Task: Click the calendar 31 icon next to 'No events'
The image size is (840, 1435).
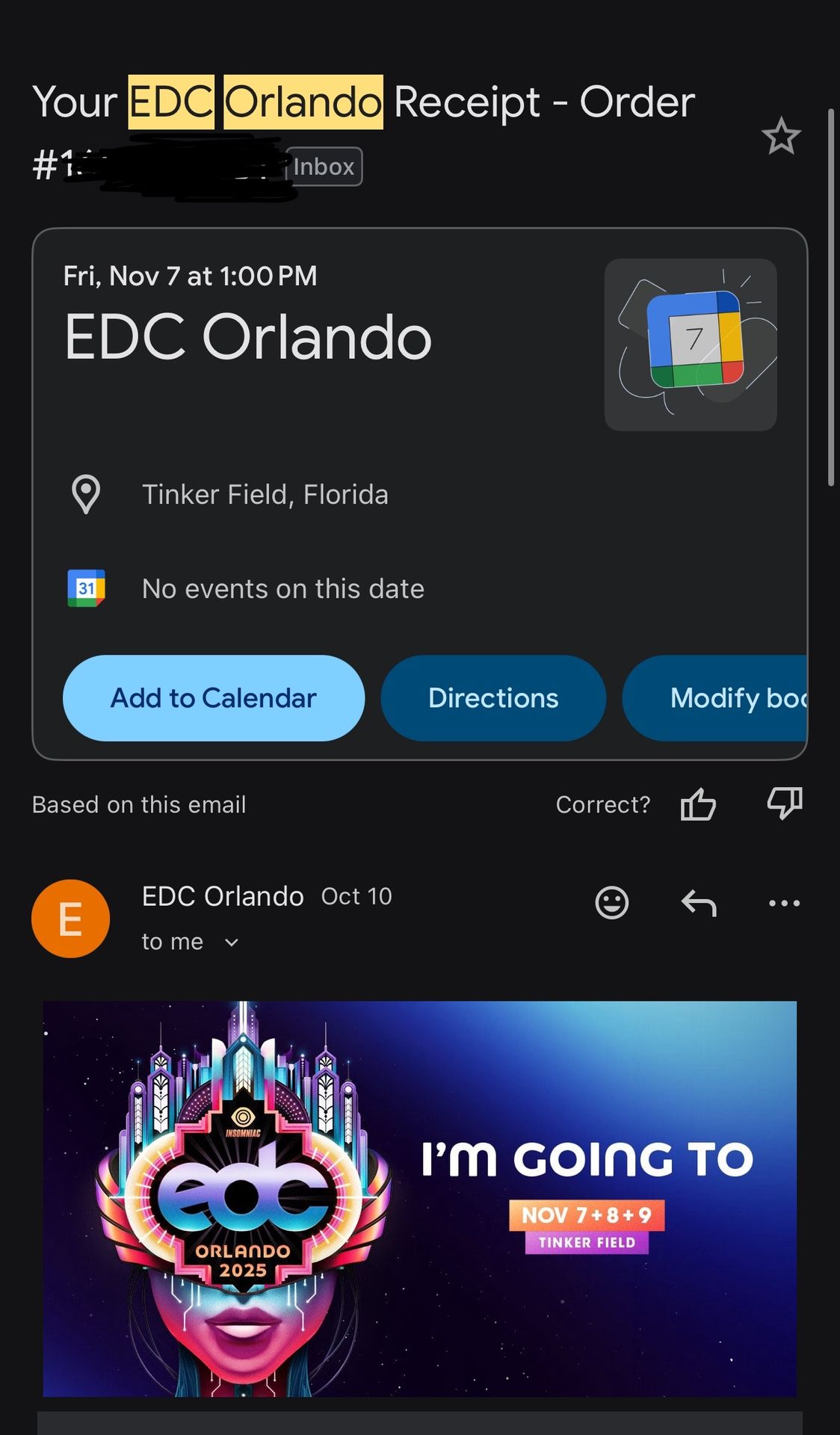Action: click(88, 587)
